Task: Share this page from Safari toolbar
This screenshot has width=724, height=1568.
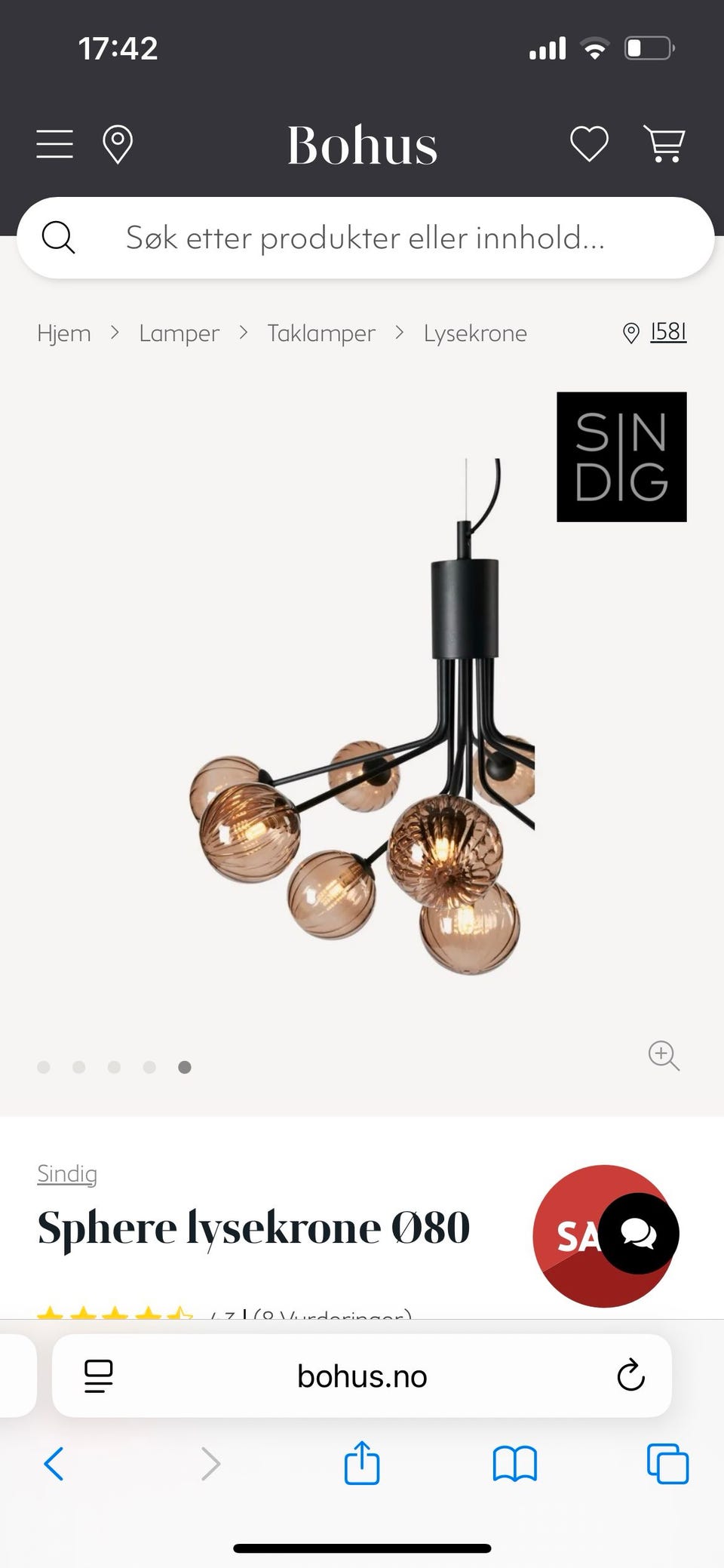Action: click(361, 1462)
